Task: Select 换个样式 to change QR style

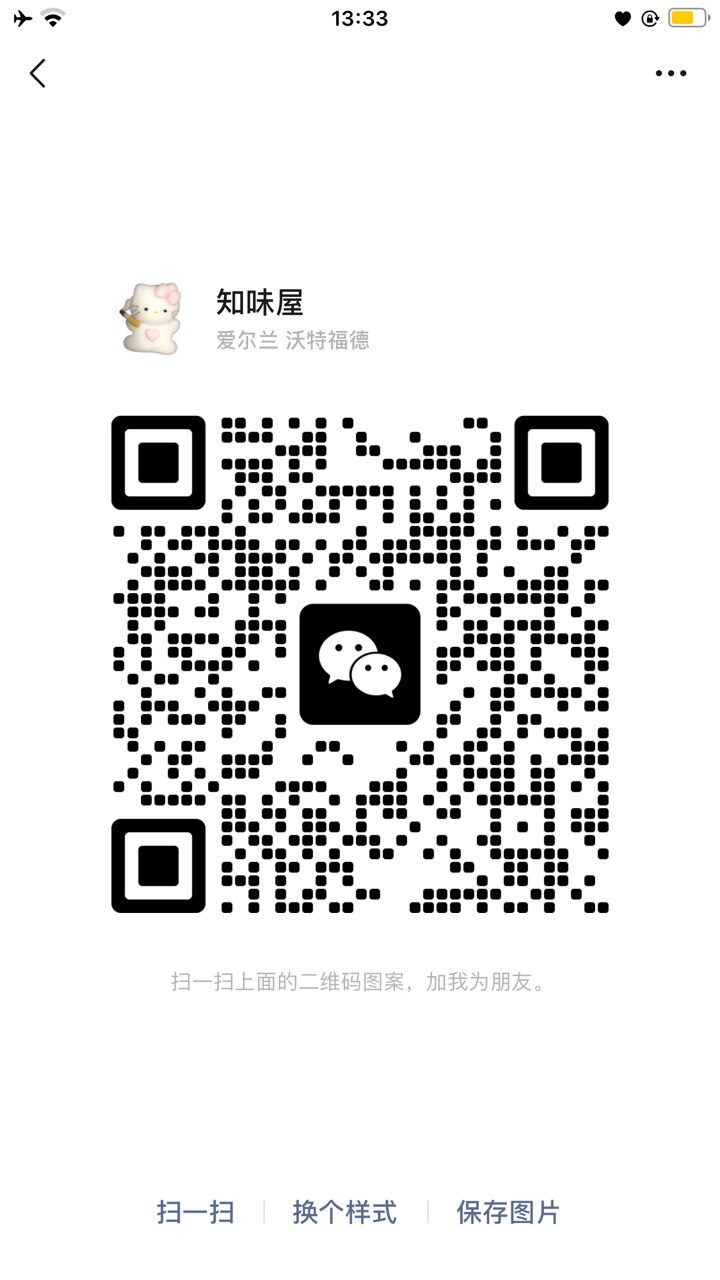Action: tap(345, 1213)
